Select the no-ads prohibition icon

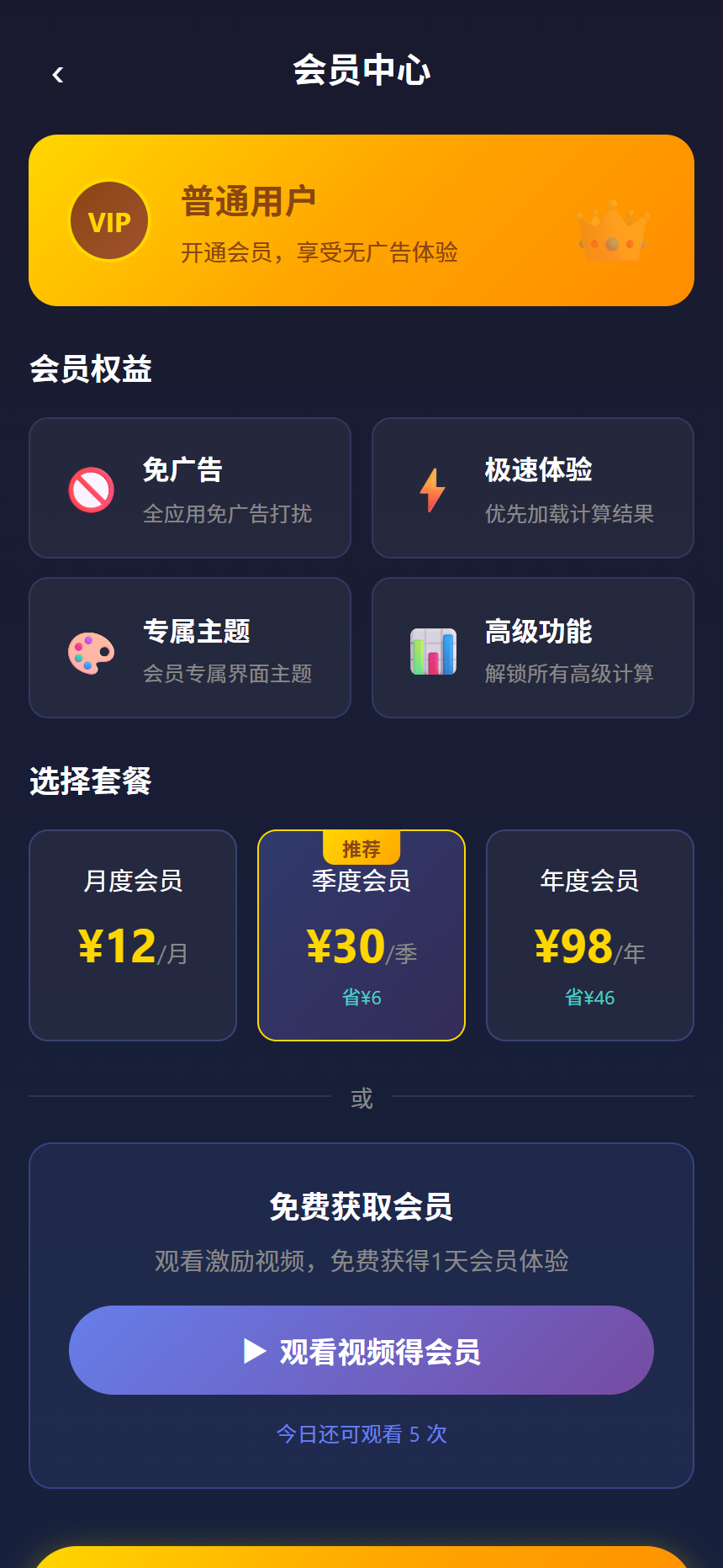click(89, 489)
